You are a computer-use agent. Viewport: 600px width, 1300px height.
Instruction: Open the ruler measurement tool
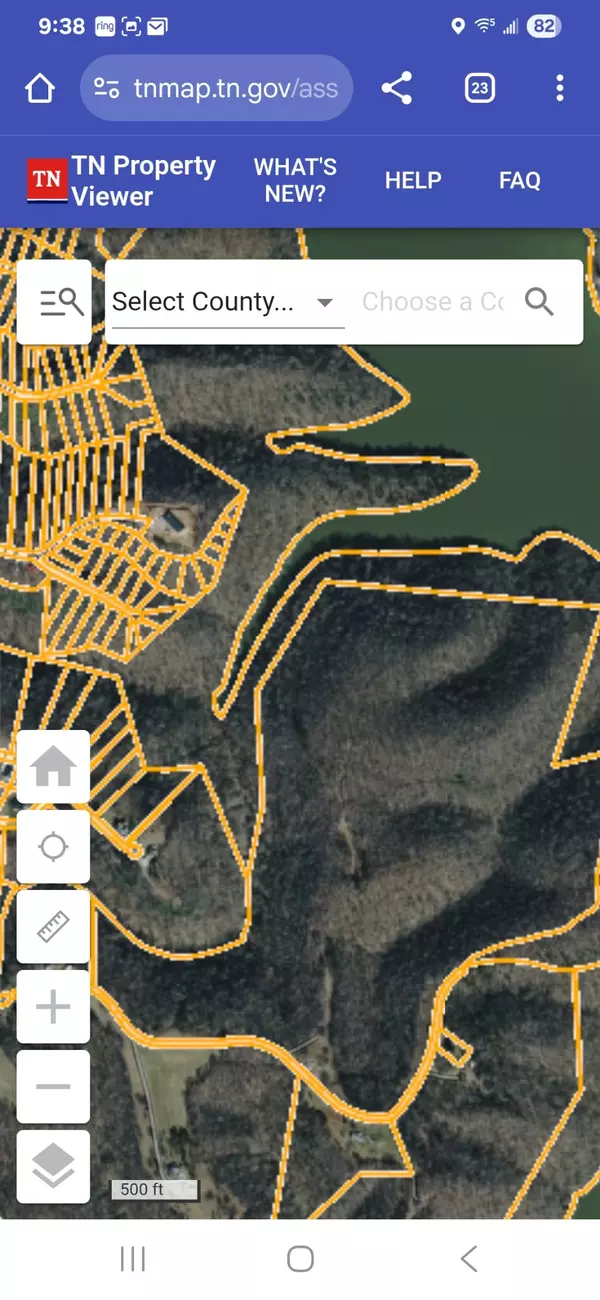coord(54,927)
